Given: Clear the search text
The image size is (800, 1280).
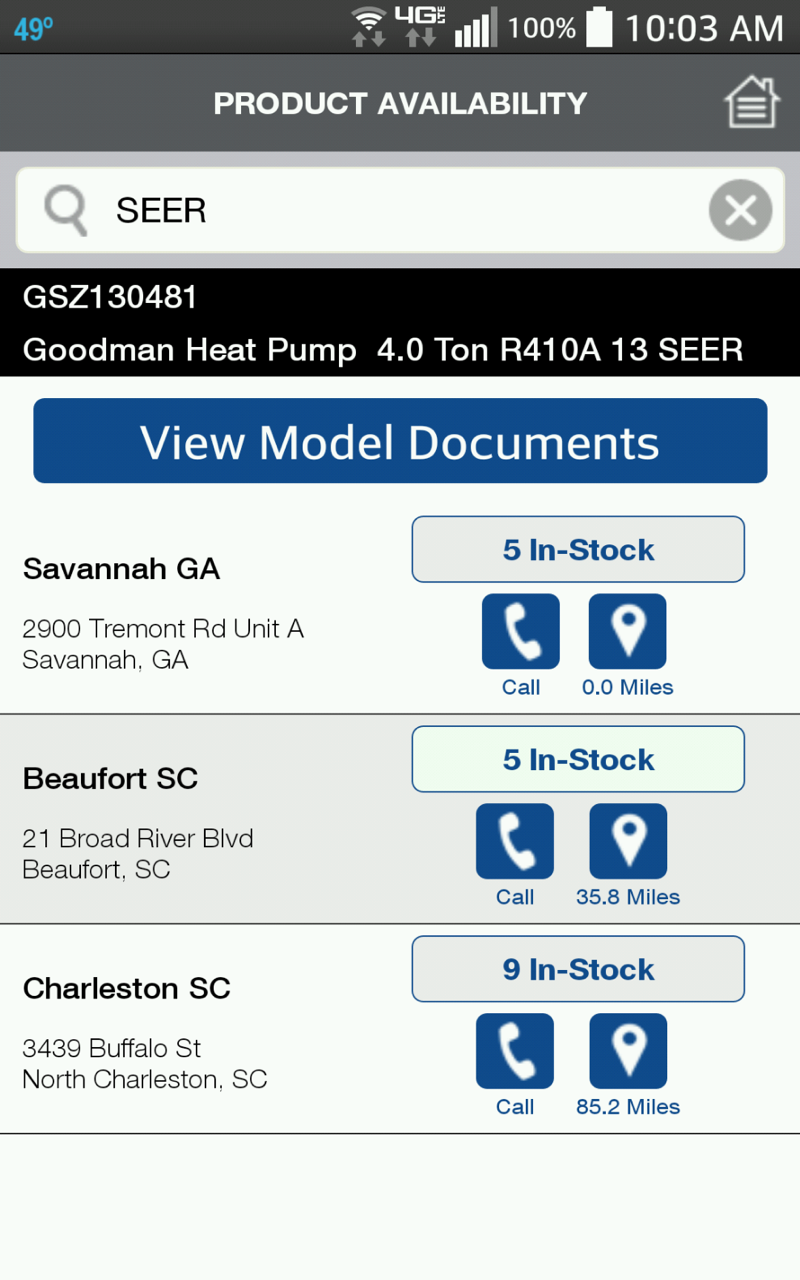Looking at the screenshot, I should coord(740,211).
